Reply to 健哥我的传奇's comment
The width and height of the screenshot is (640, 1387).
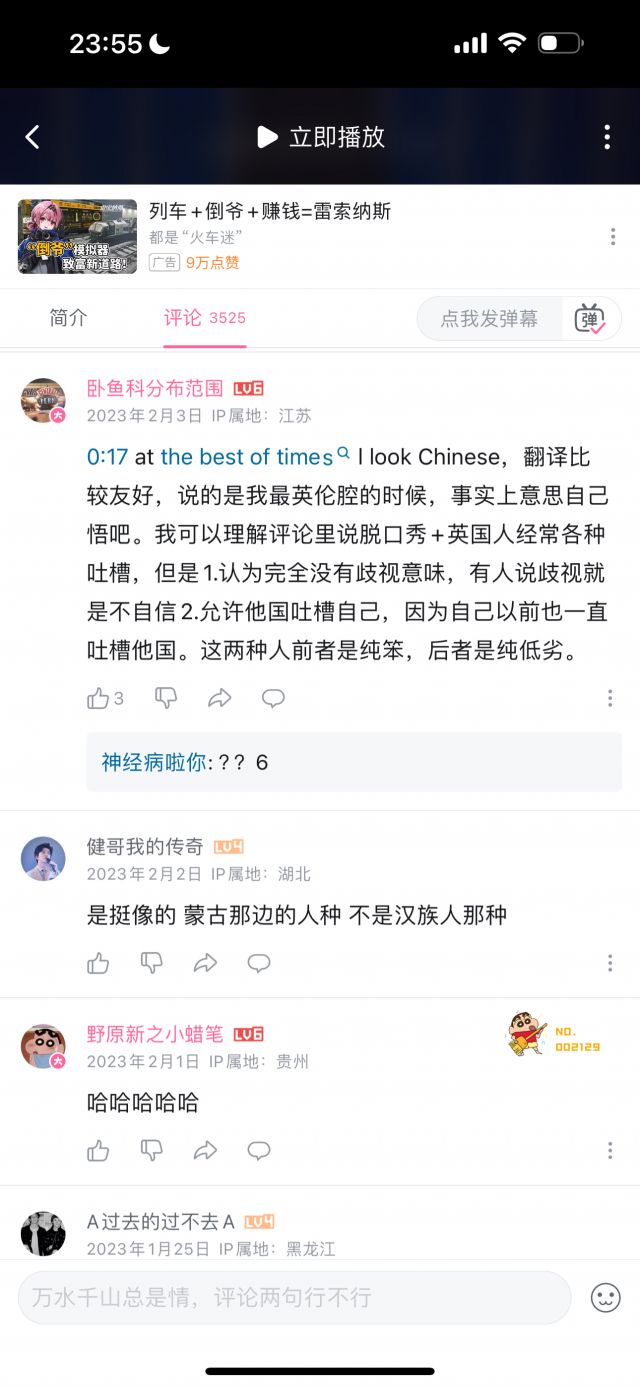259,963
